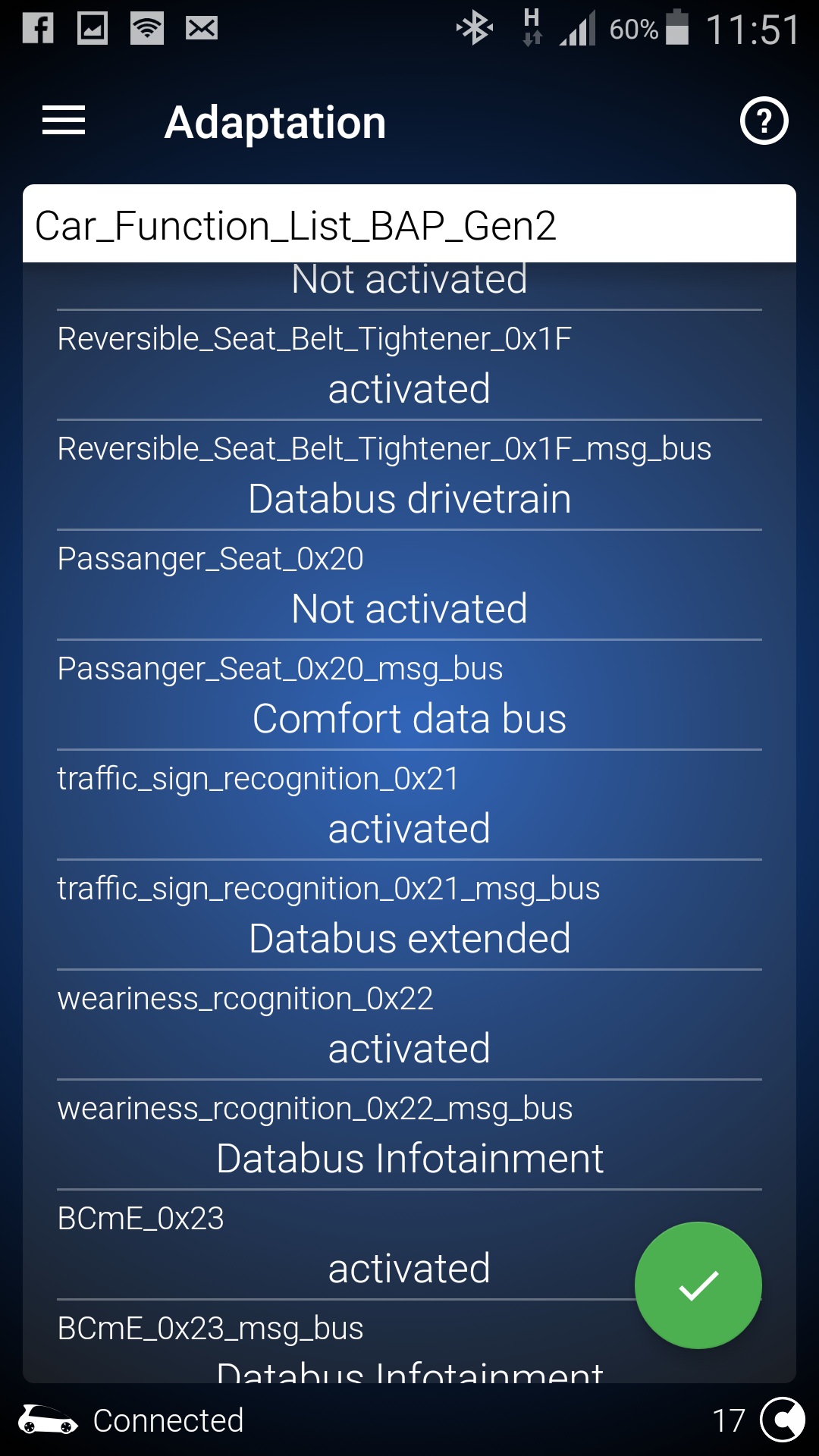Image resolution: width=819 pixels, height=1456 pixels.
Task: Select traffic_sign_recognition_0x21 activated row
Action: tap(409, 805)
